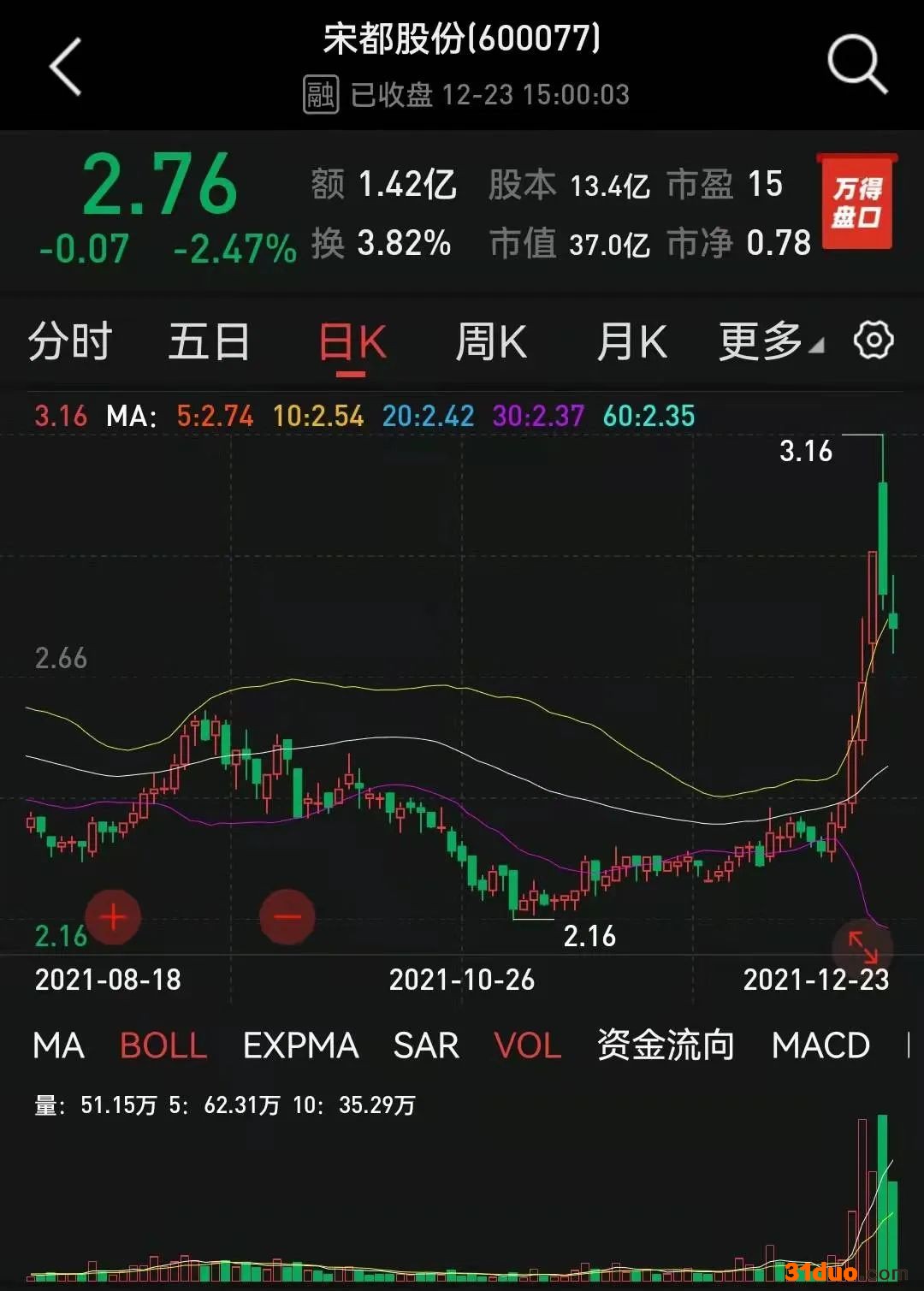This screenshot has height=1291, width=924.
Task: Select the VOL indicator
Action: pyautogui.click(x=527, y=1045)
